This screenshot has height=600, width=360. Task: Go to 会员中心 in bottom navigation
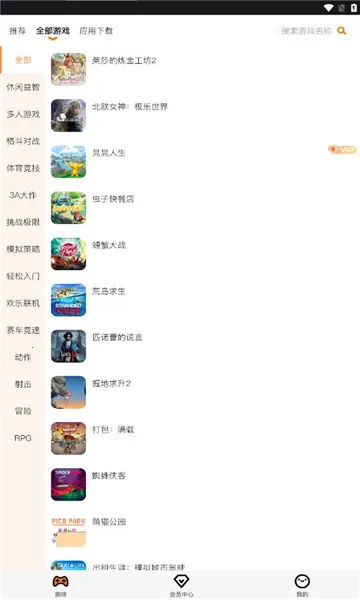181,585
